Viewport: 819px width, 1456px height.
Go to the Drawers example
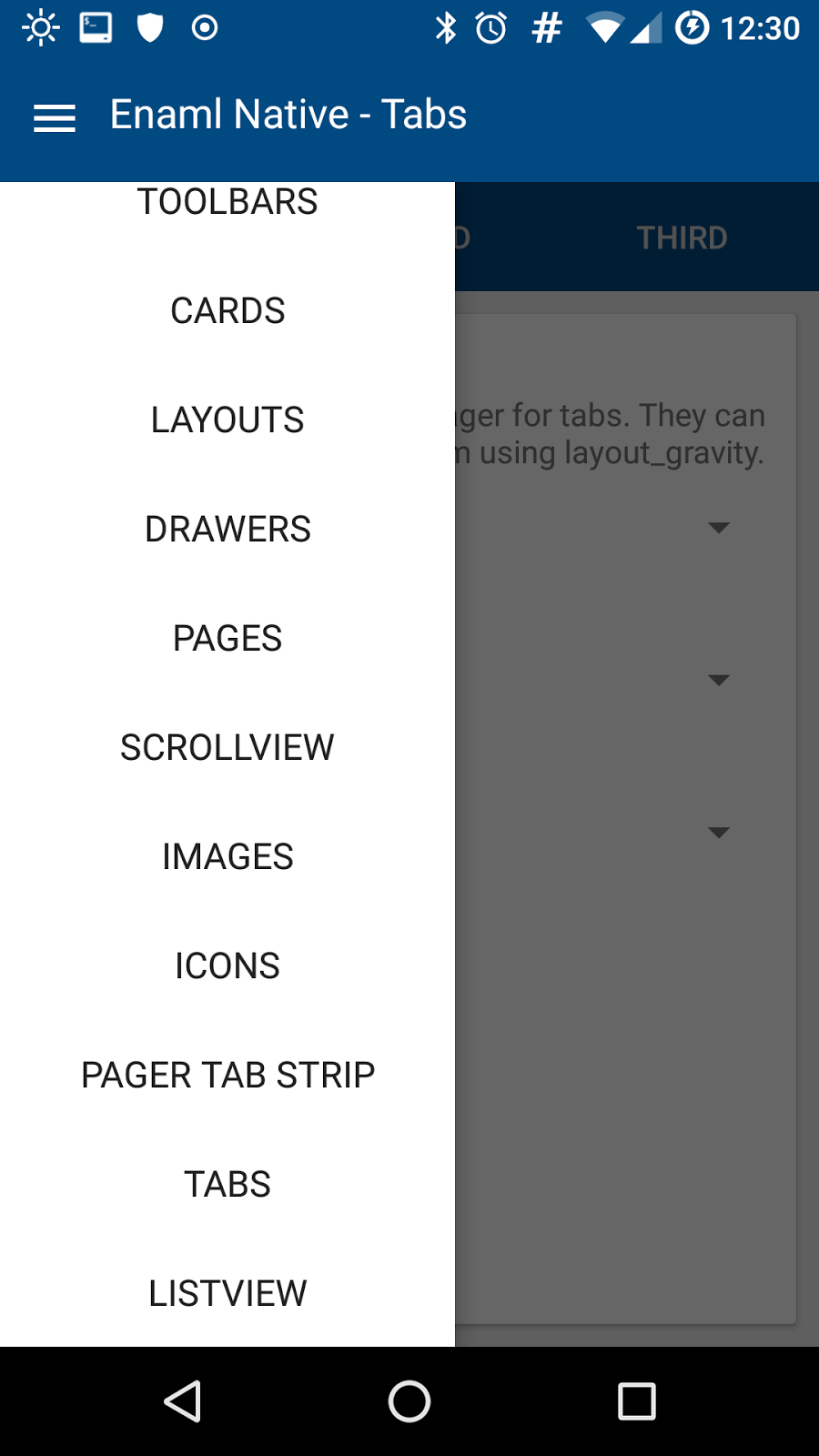(x=227, y=530)
